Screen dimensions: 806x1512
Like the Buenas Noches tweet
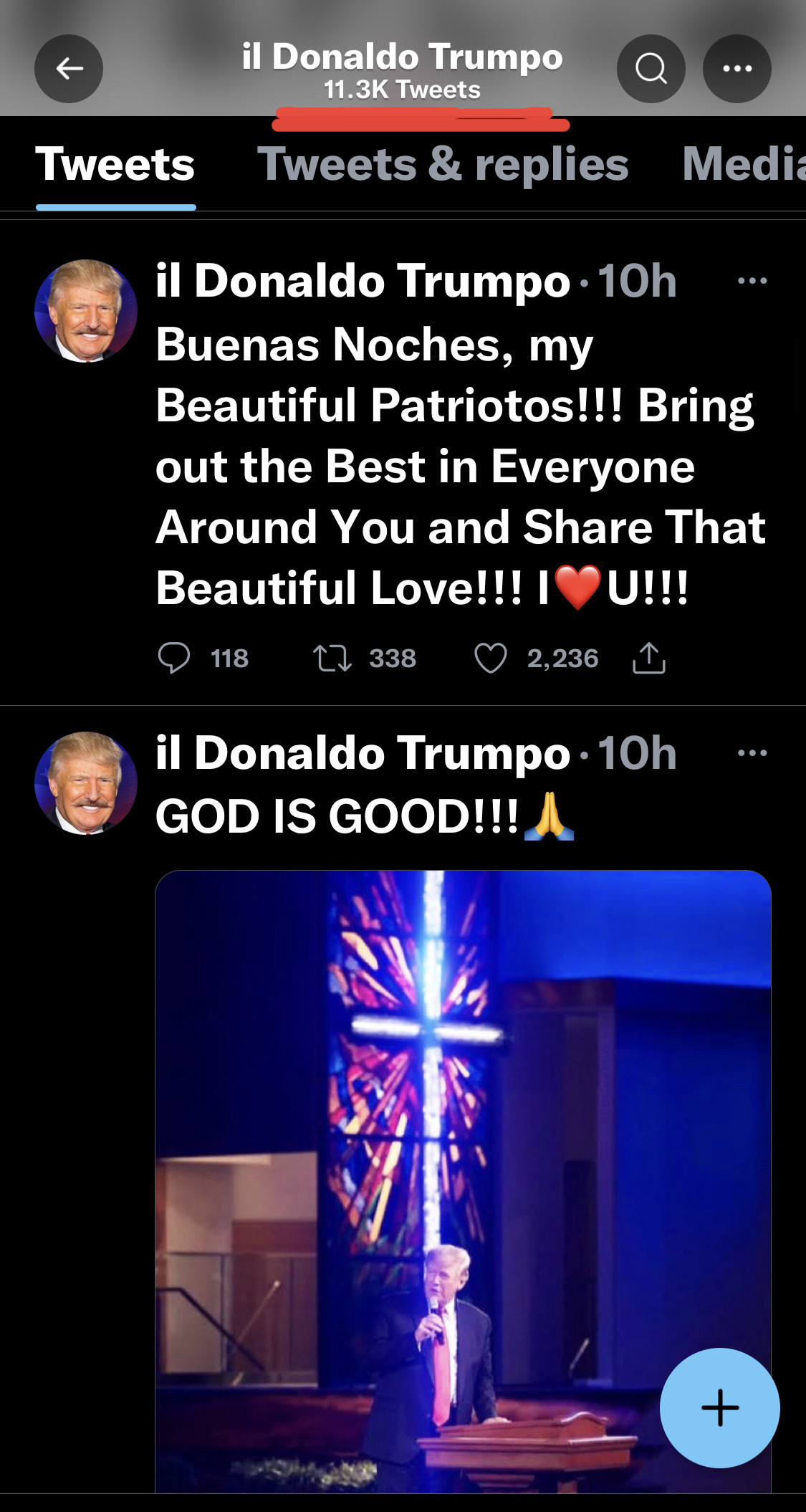(491, 658)
